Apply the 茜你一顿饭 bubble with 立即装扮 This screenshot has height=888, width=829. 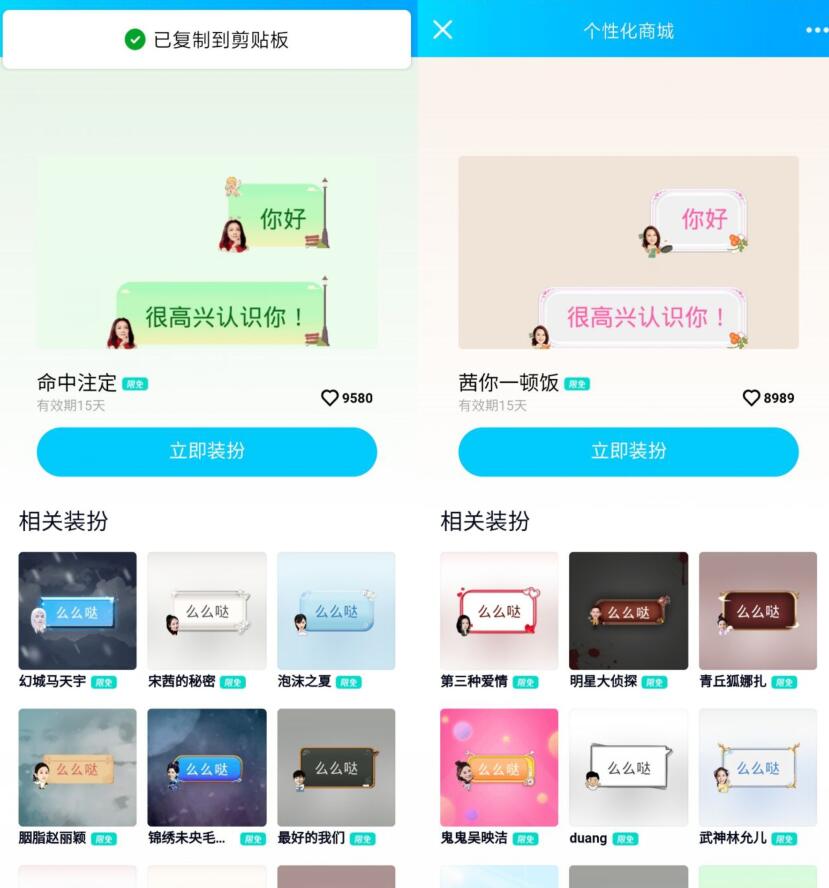click(x=628, y=451)
